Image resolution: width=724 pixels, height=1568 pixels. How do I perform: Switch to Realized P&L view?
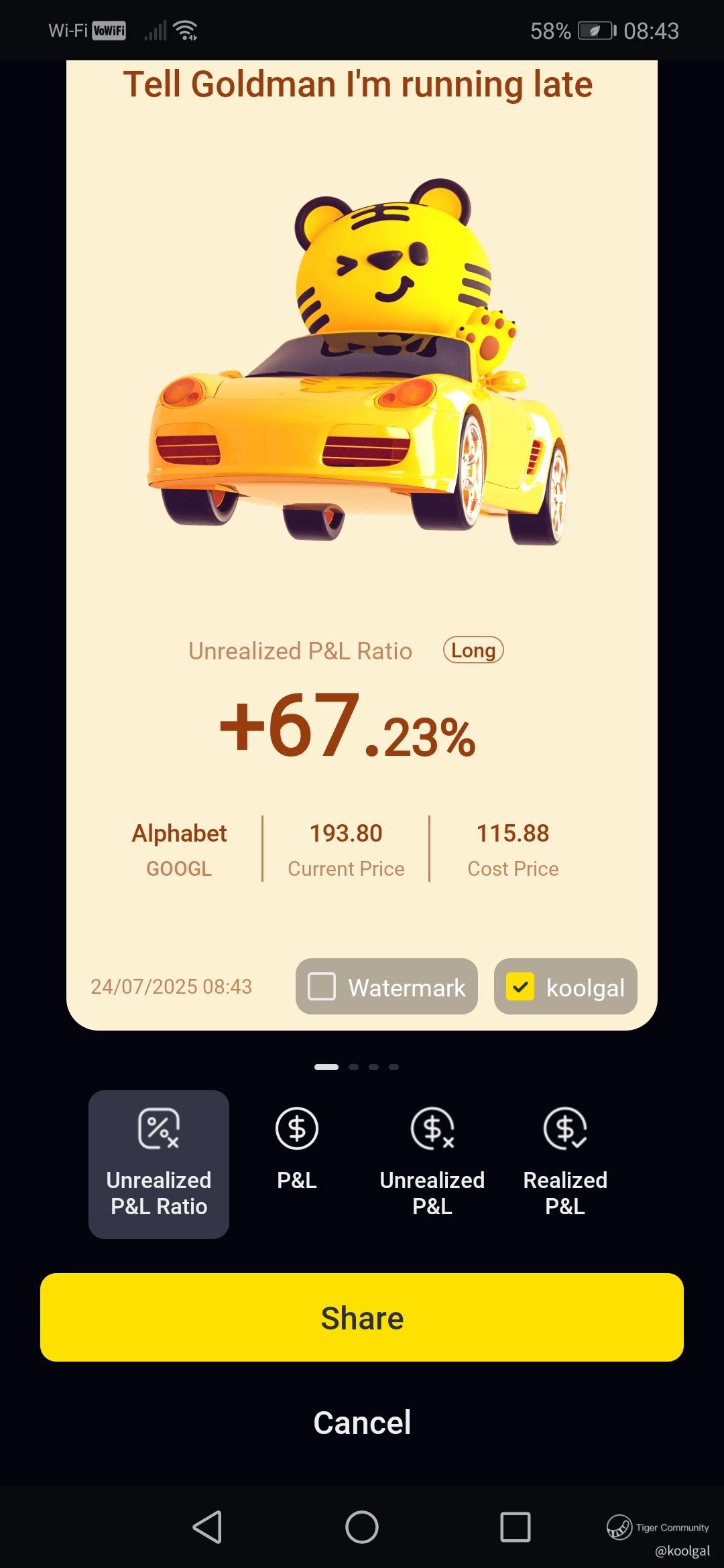[x=564, y=1164]
